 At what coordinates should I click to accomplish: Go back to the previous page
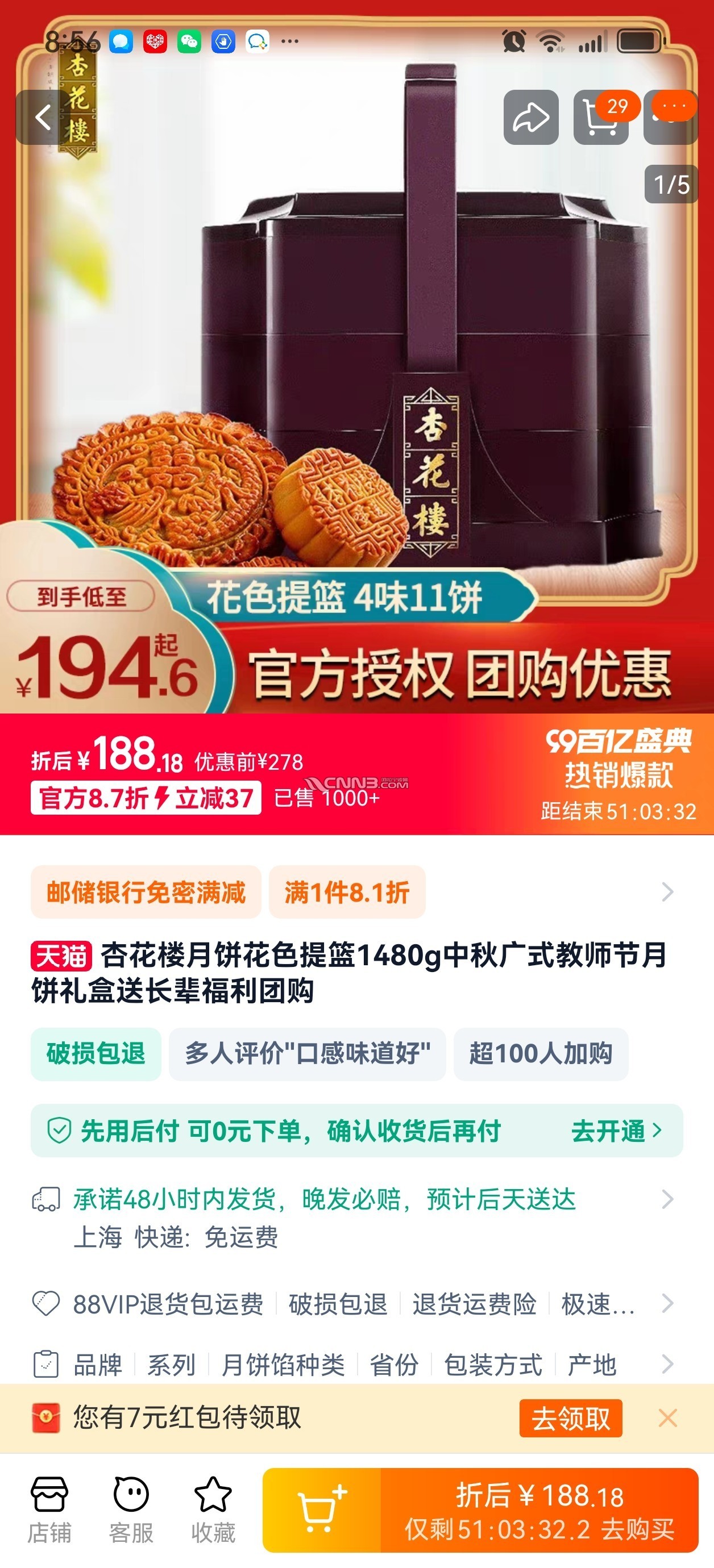coord(43,117)
